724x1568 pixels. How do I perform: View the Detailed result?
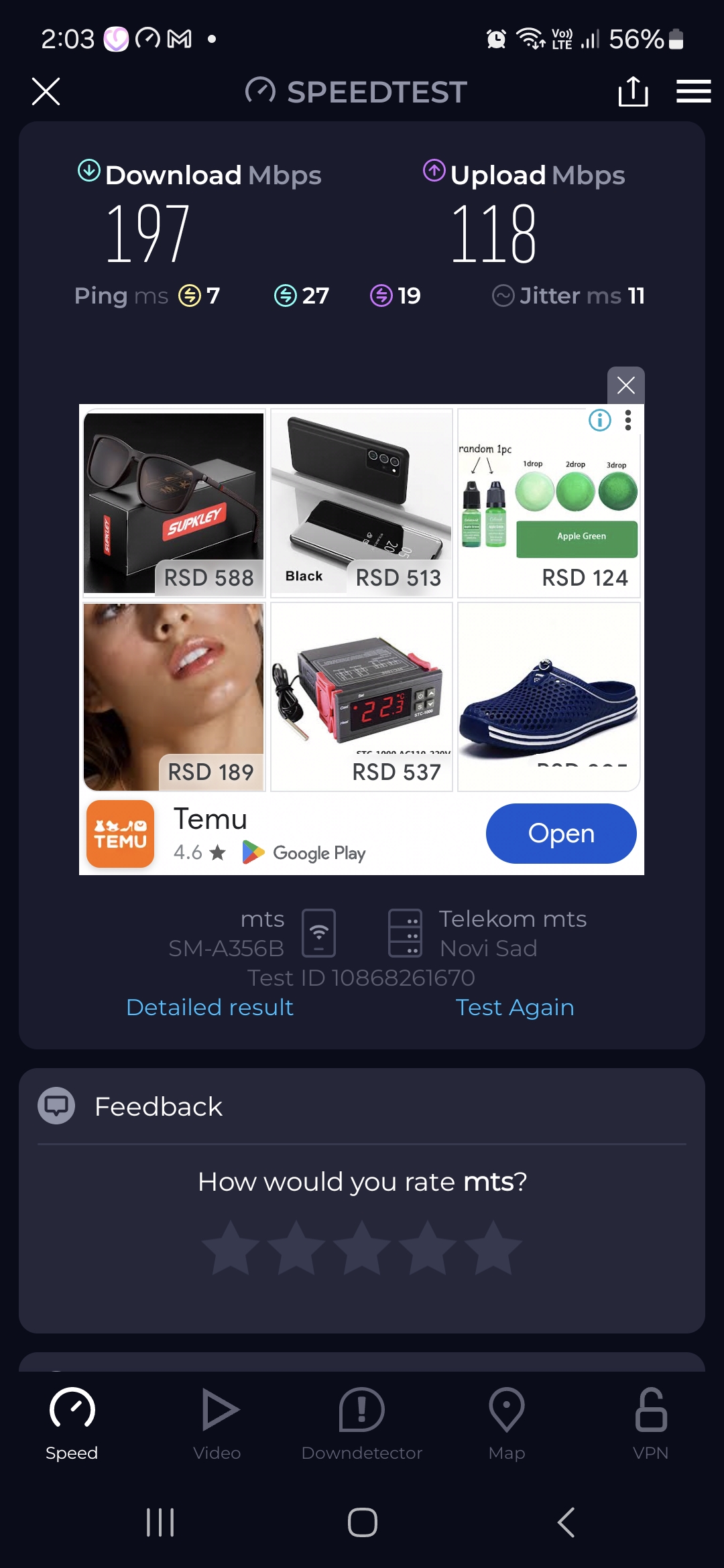pos(210,1007)
